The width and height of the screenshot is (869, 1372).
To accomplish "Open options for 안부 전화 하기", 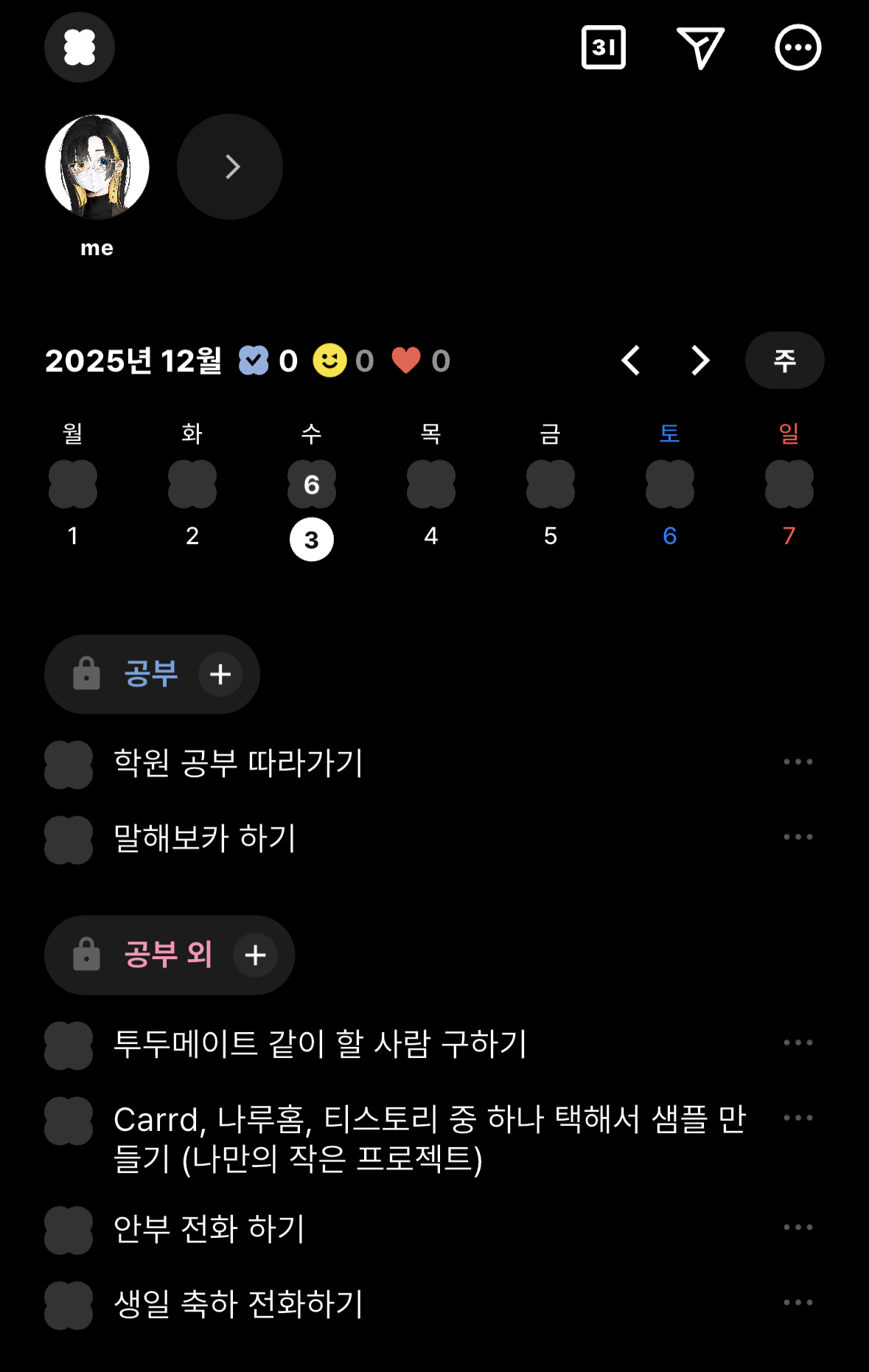I will coord(798,1228).
